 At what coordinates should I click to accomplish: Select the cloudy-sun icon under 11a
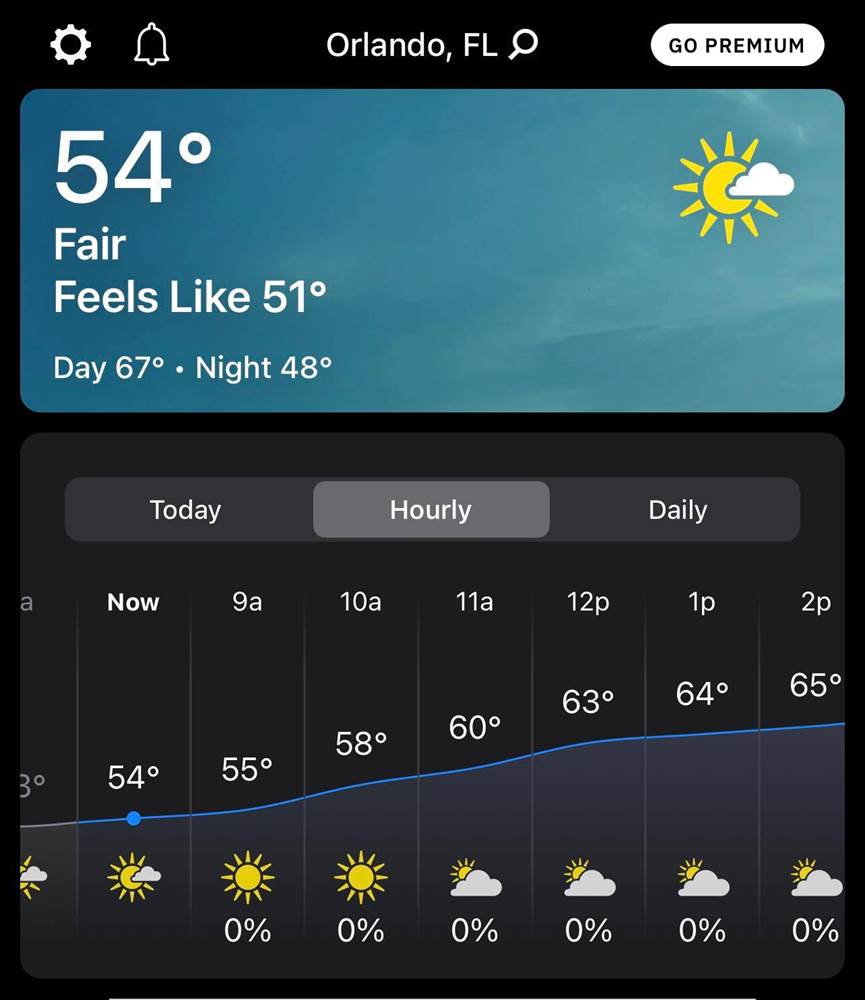coord(475,878)
